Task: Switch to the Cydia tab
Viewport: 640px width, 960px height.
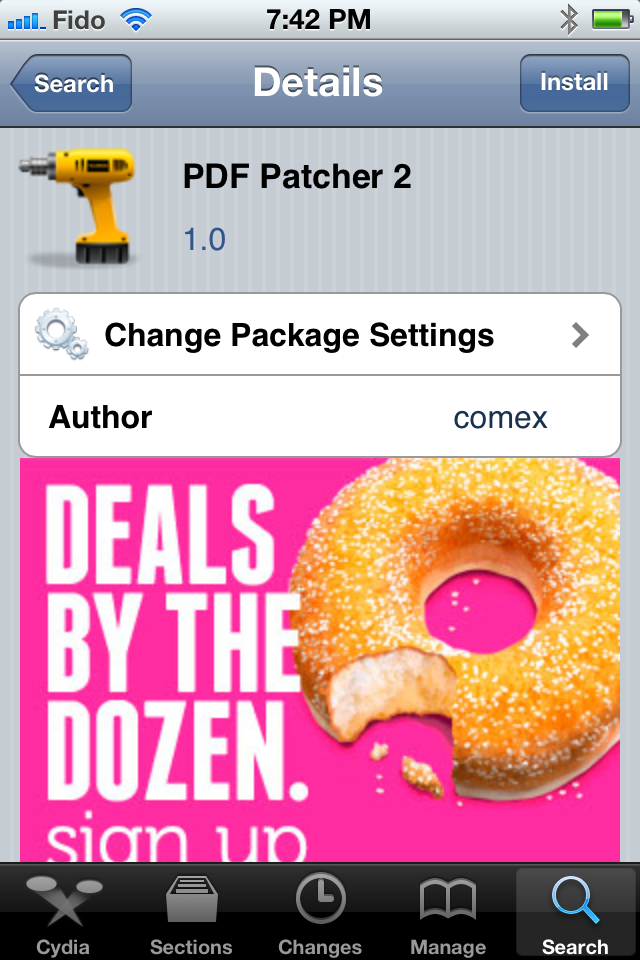Action: (63, 912)
